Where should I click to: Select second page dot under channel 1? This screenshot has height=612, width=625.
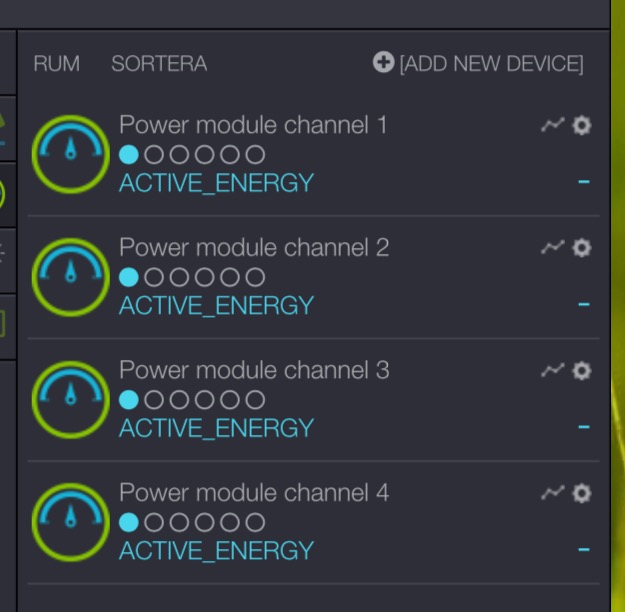click(154, 155)
